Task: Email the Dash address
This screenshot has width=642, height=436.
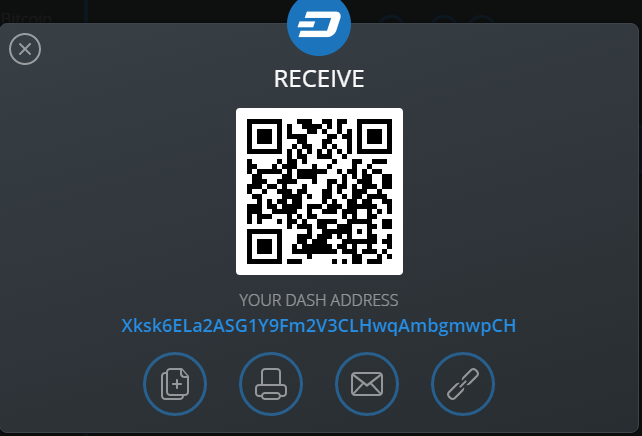Action: pyautogui.click(x=366, y=384)
